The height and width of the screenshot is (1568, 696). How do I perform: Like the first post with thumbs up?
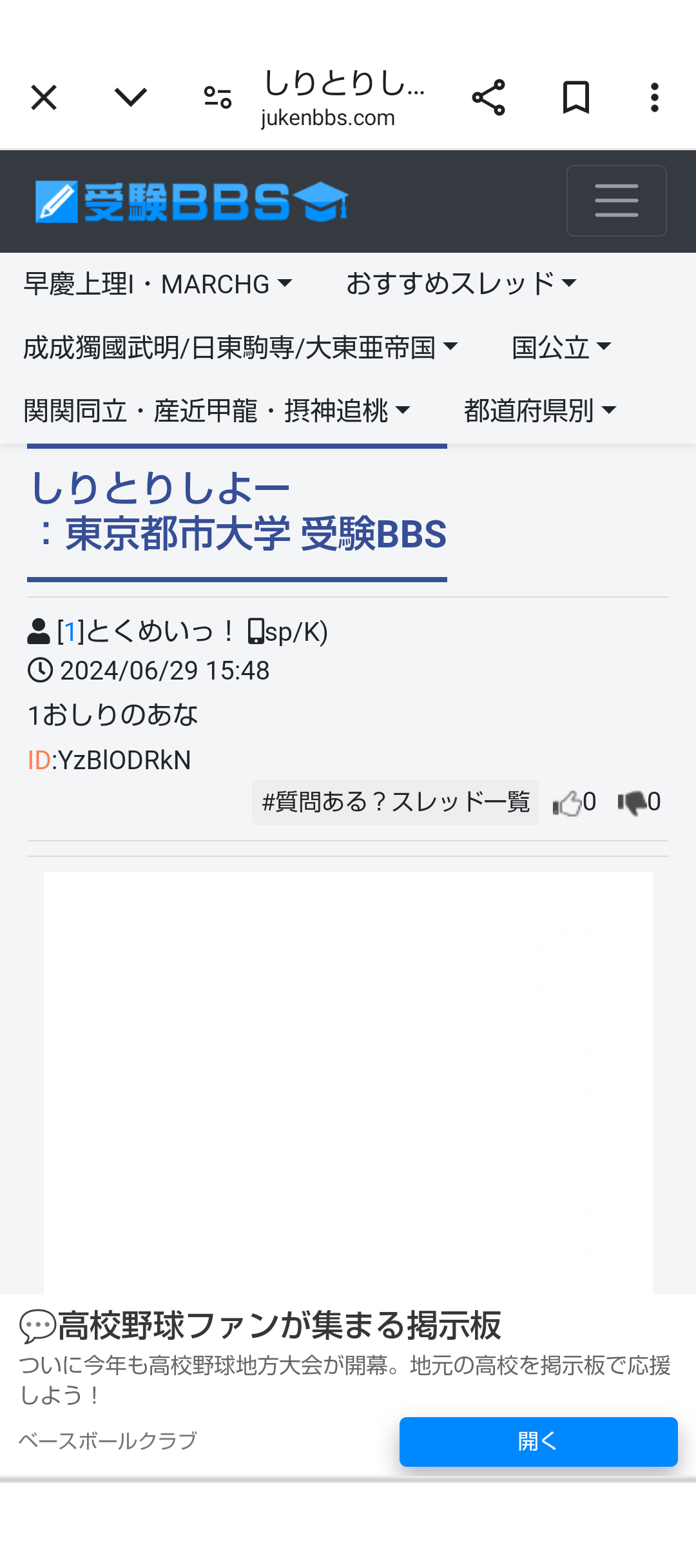[x=568, y=803]
